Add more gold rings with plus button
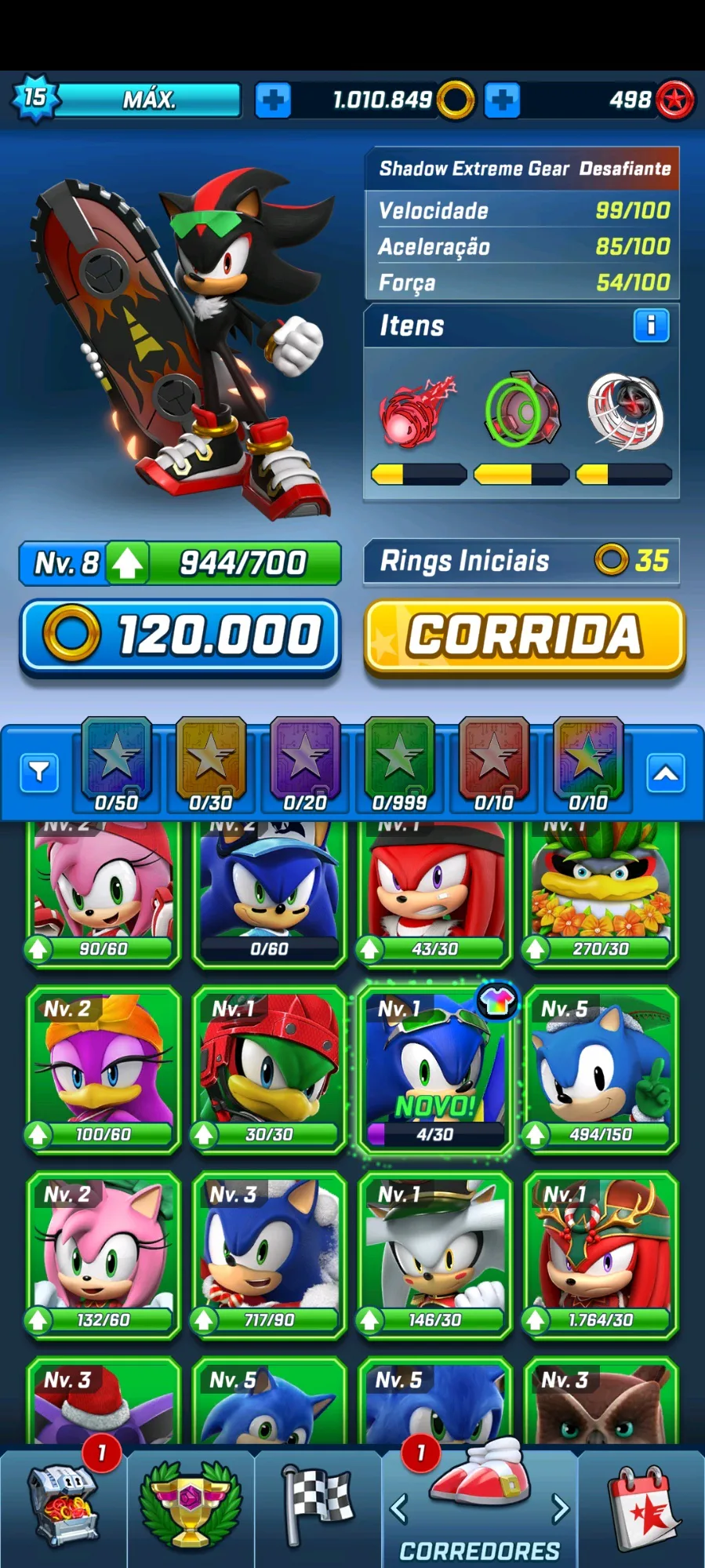The image size is (705, 1568). pos(273,100)
